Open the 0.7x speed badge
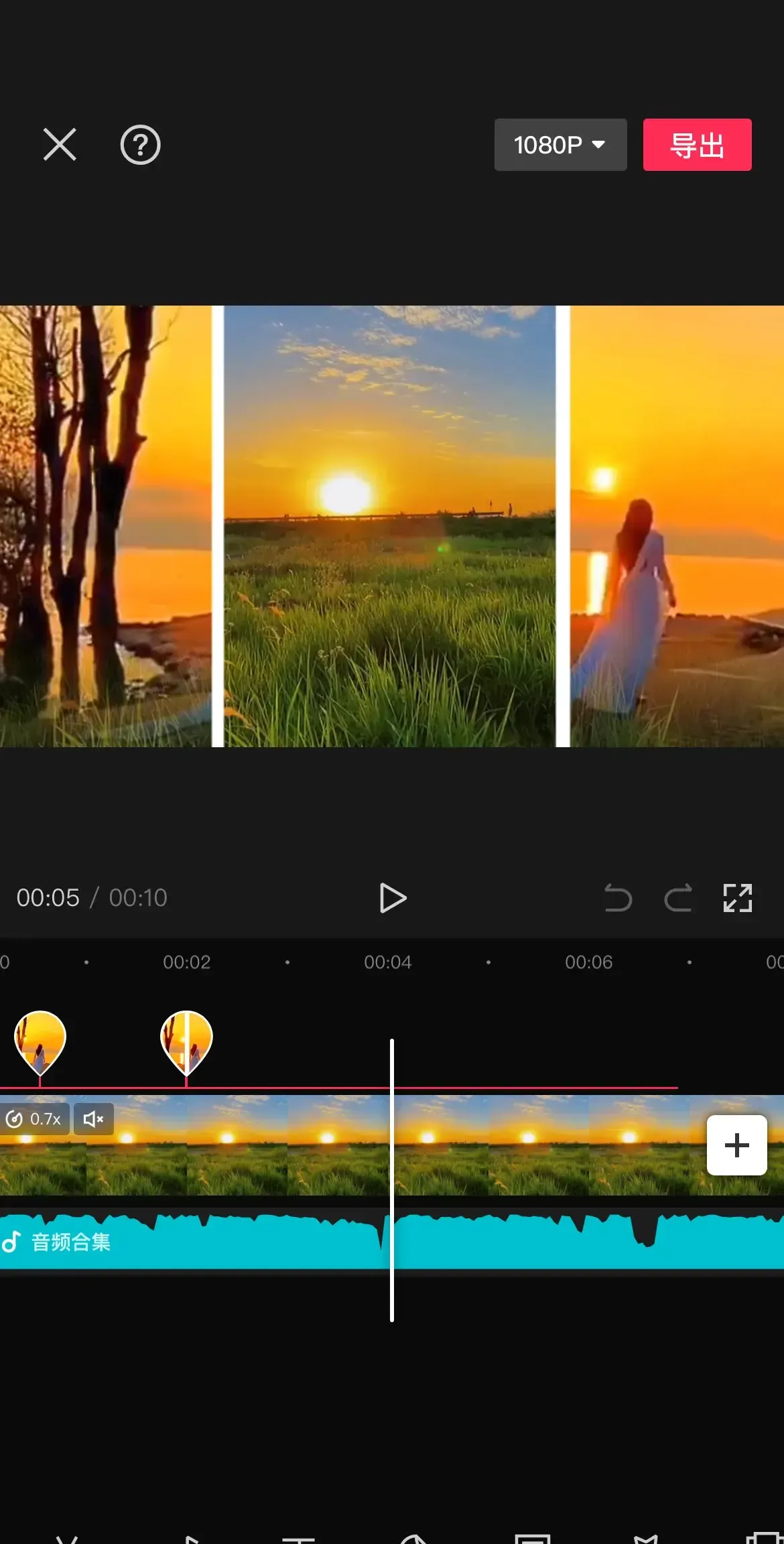Image resolution: width=784 pixels, height=1544 pixels. [x=34, y=1118]
